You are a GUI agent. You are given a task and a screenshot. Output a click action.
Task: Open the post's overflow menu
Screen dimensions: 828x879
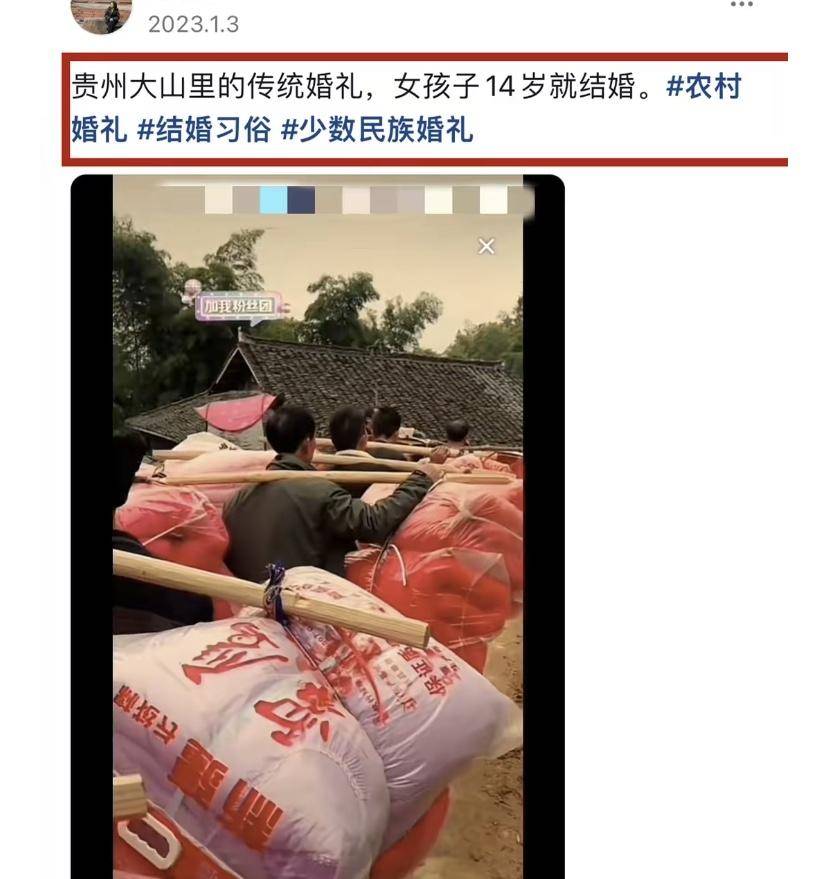741,5
